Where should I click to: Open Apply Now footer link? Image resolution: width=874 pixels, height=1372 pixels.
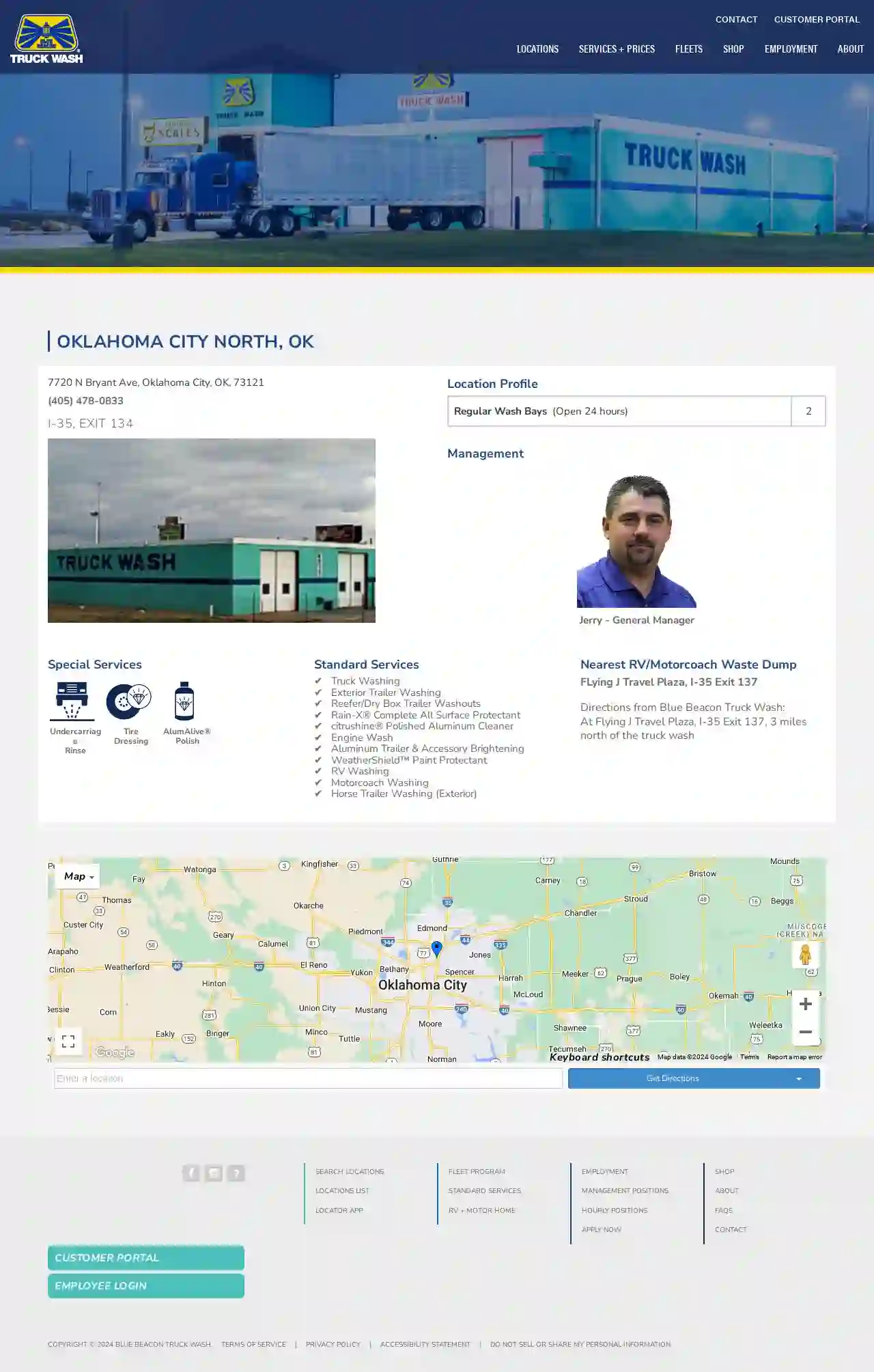click(601, 1229)
